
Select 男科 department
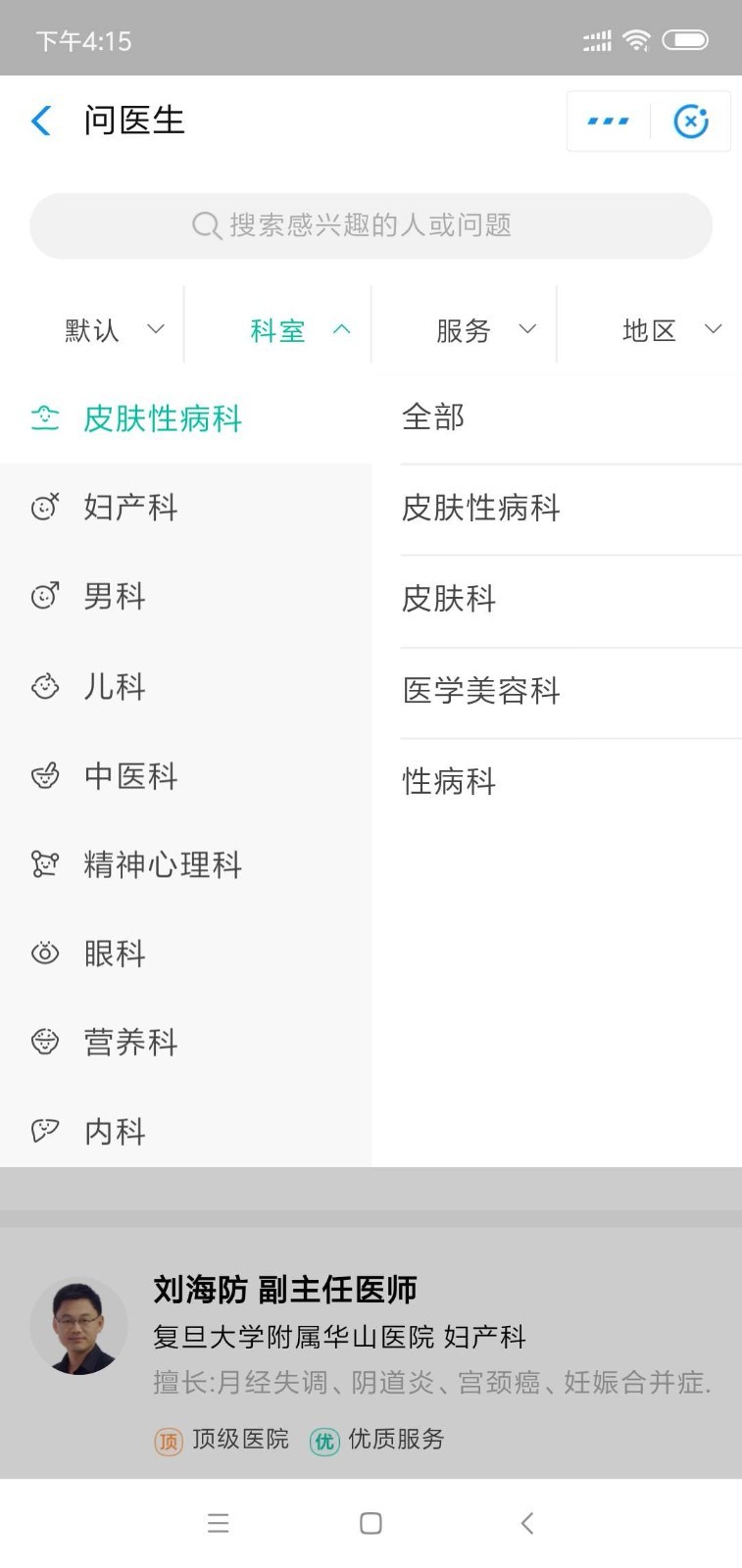pyautogui.click(x=115, y=596)
